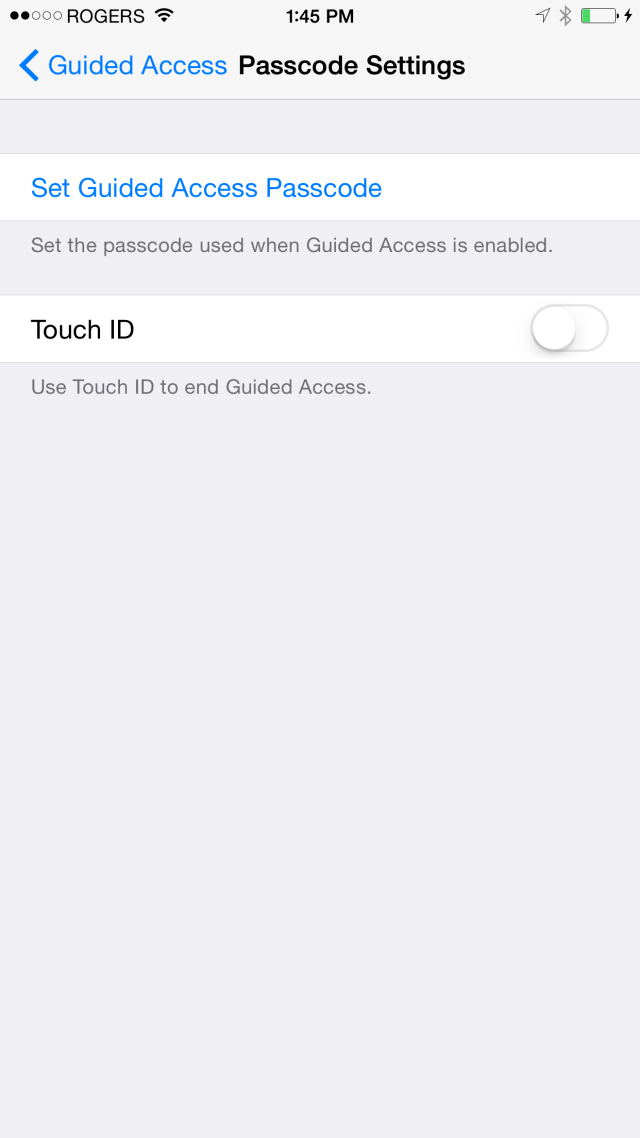This screenshot has height=1138, width=640.
Task: Enable the Touch ID switch
Action: coord(569,329)
